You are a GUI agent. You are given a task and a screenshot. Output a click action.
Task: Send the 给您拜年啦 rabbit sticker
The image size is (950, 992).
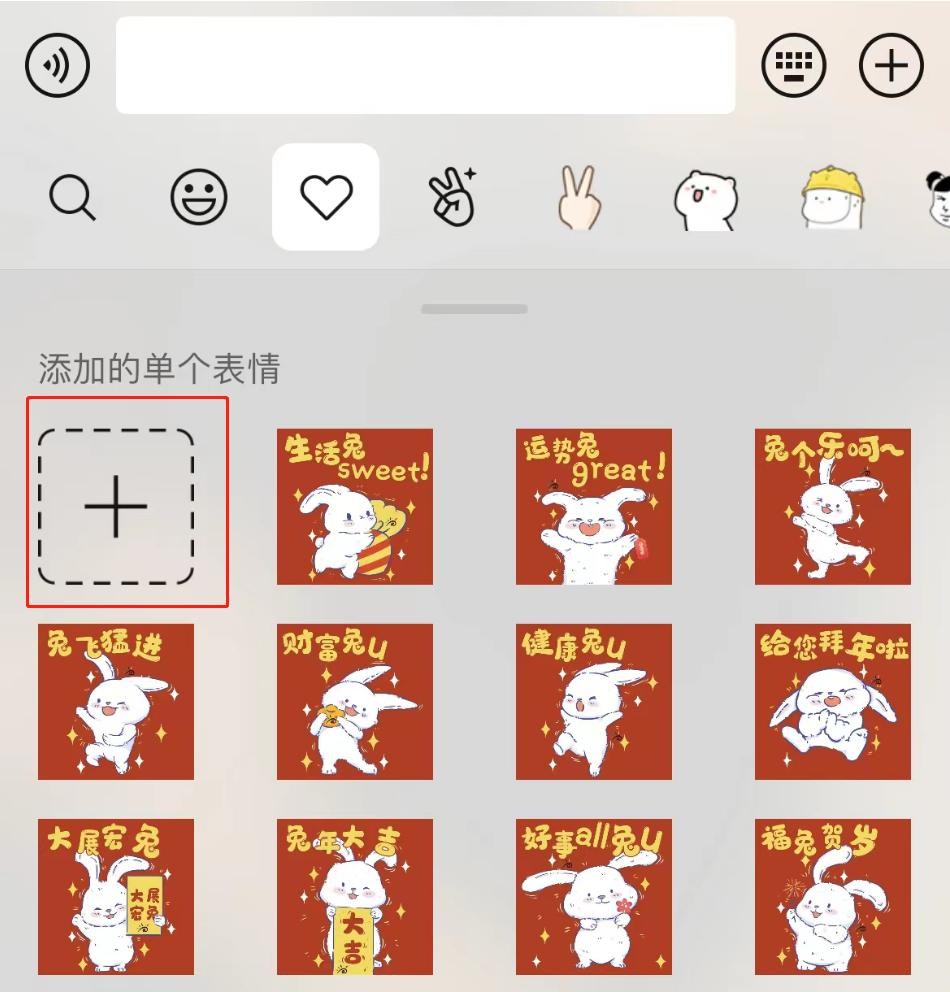pyautogui.click(x=833, y=702)
